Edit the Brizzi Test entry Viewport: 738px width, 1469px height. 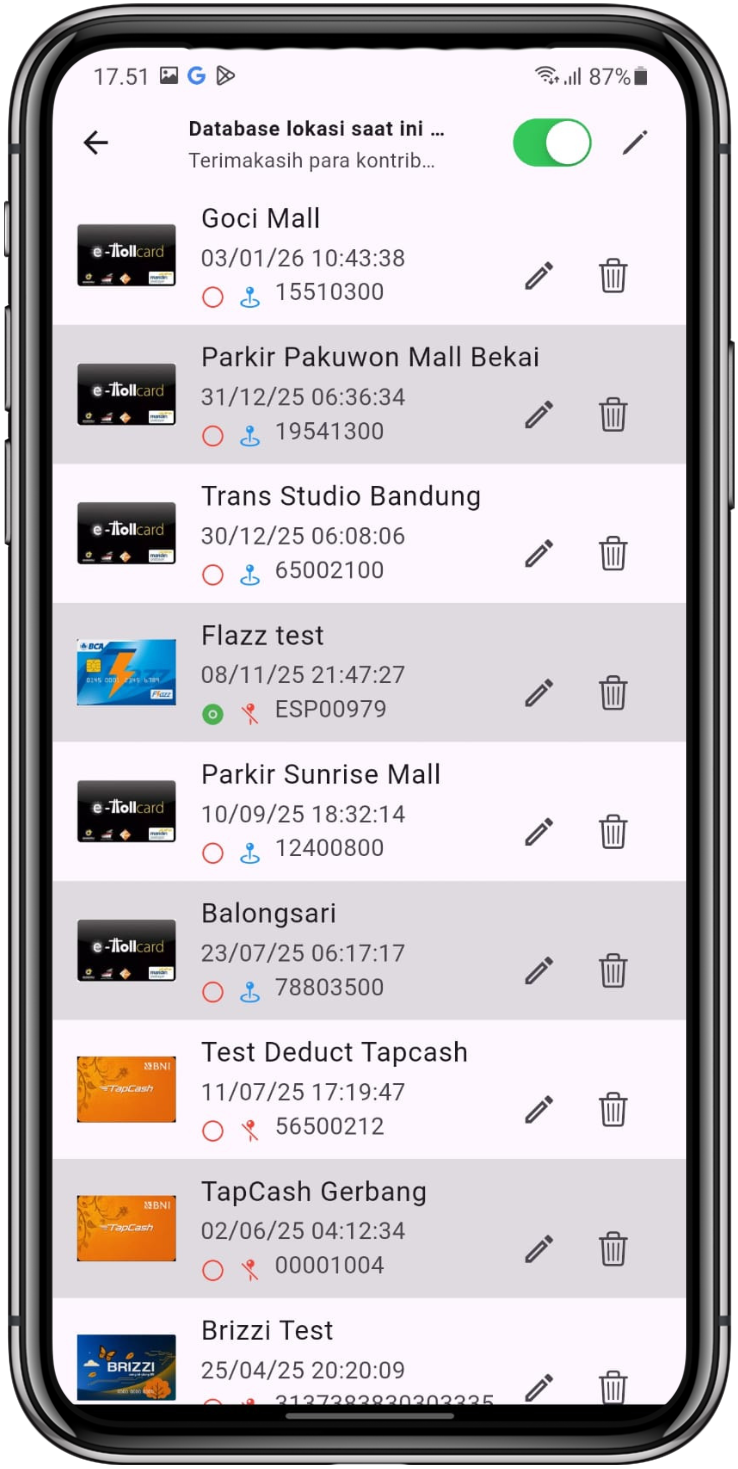tap(539, 1387)
